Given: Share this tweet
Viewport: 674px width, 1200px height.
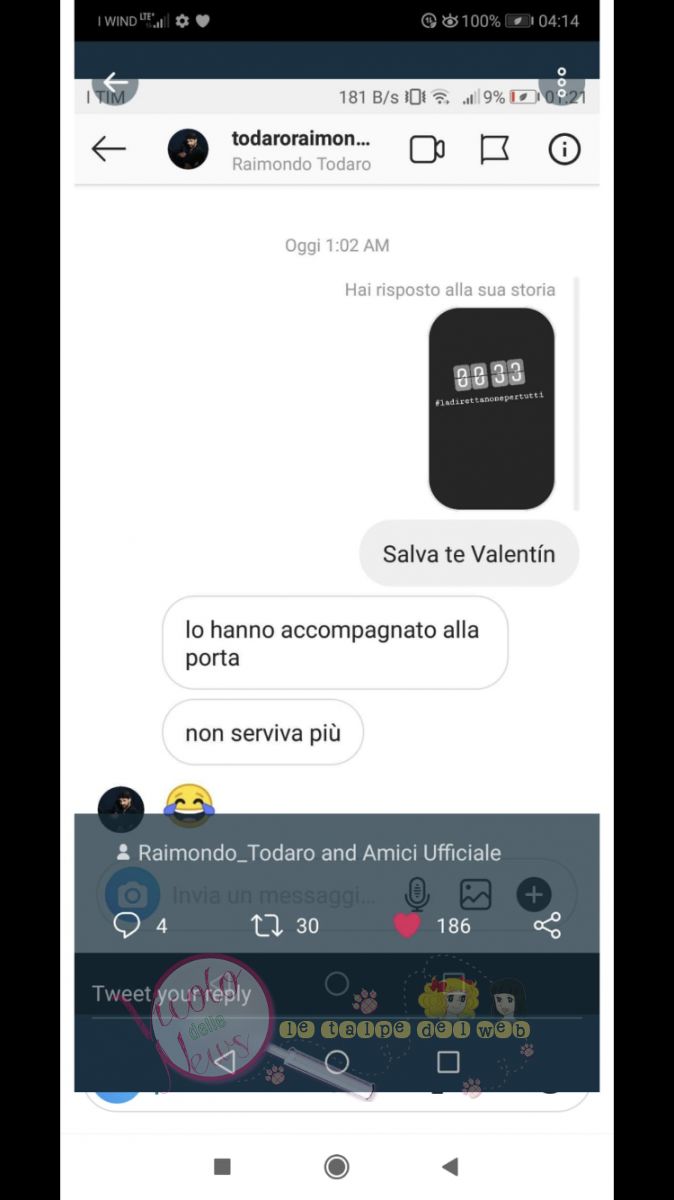Looking at the screenshot, I should pyautogui.click(x=547, y=926).
